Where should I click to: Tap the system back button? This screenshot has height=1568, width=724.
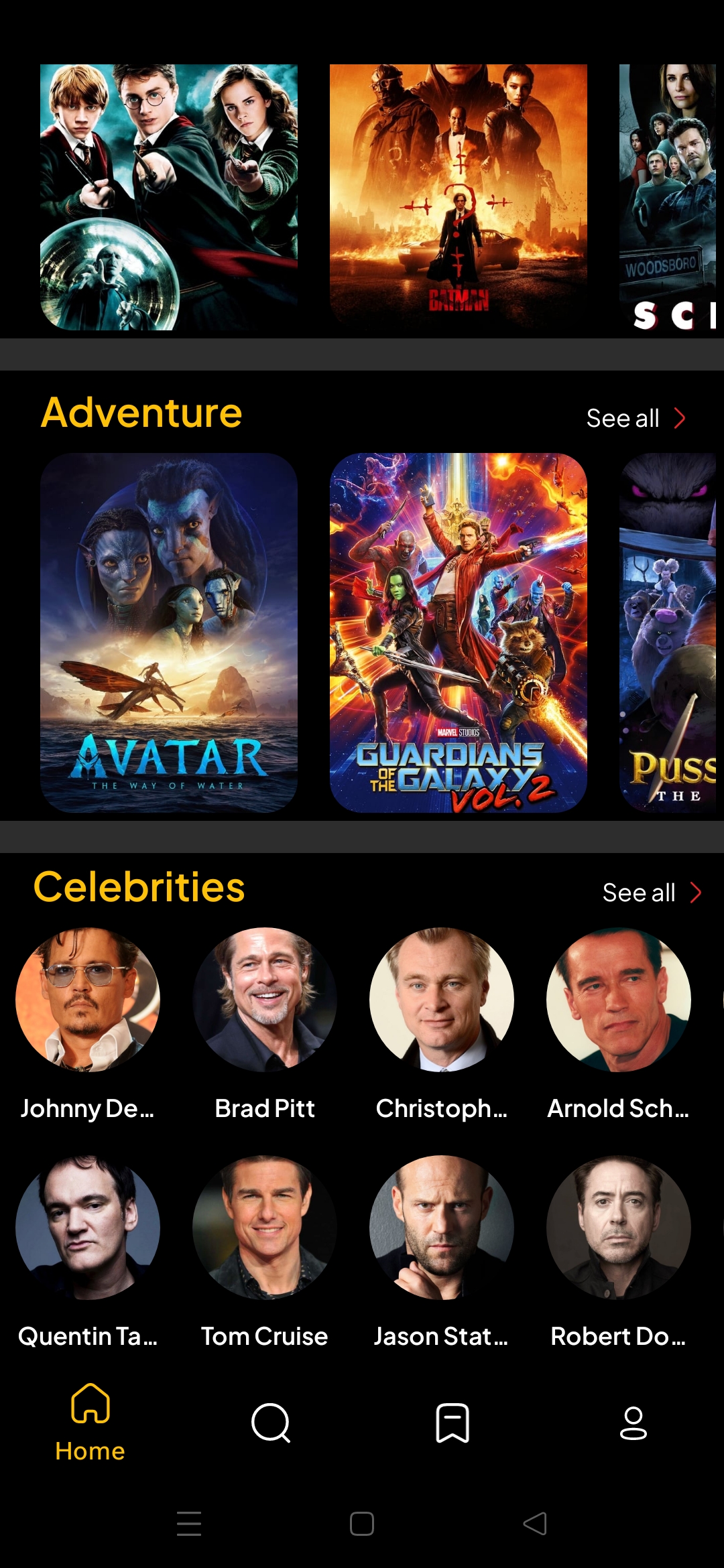[x=535, y=1524]
